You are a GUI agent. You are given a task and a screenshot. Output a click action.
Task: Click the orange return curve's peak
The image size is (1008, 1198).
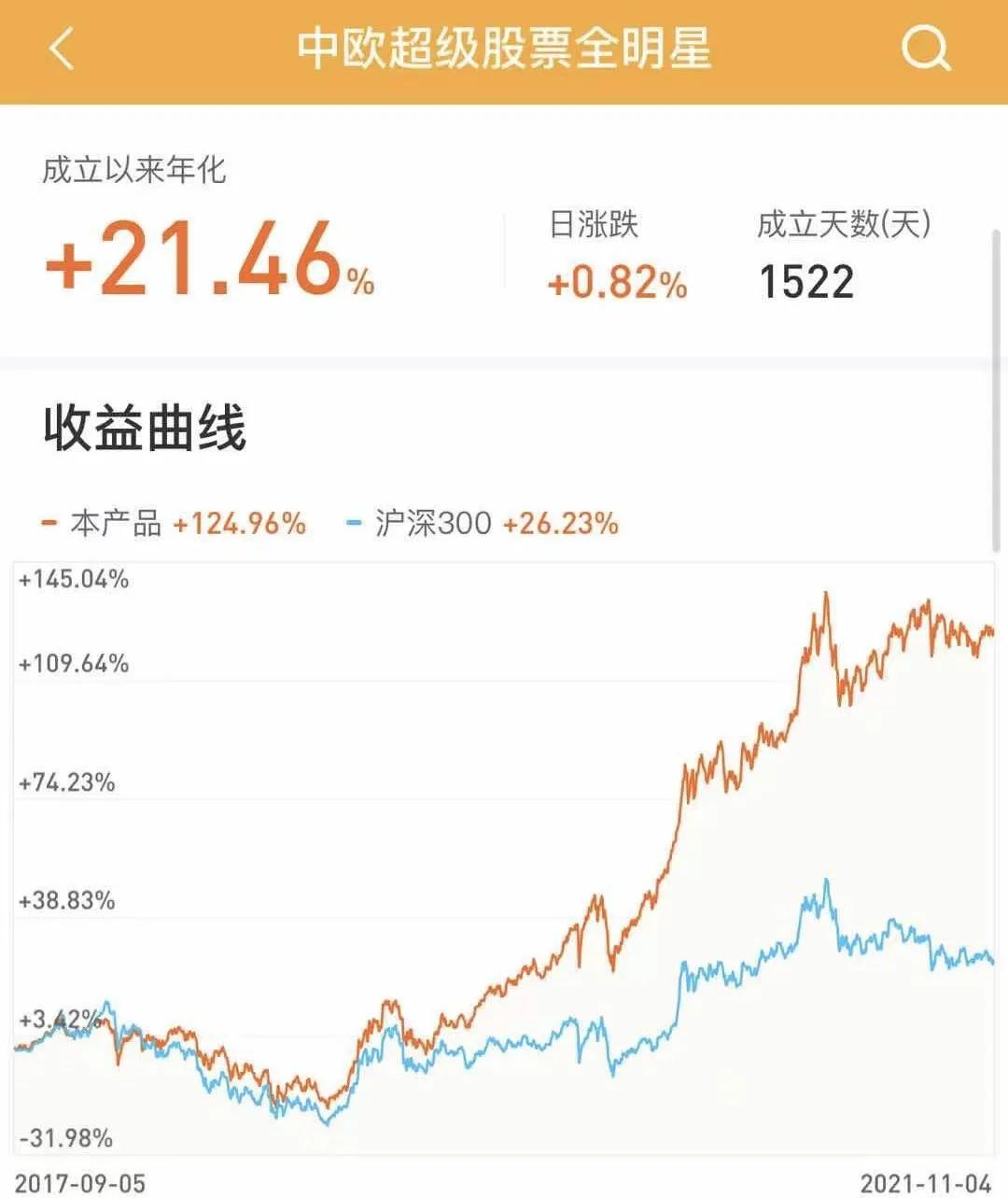827,594
